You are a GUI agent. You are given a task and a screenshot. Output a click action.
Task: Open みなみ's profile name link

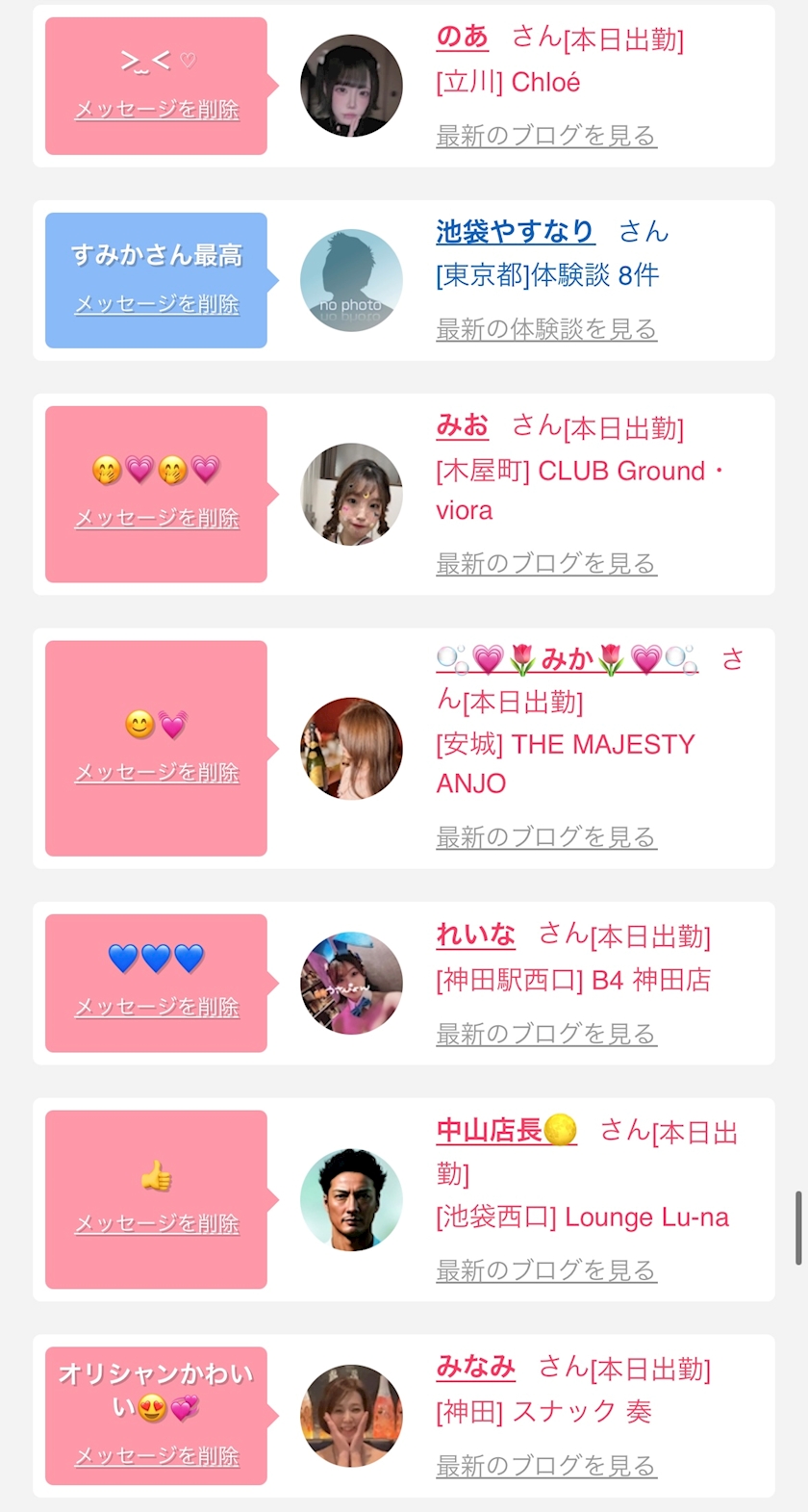coord(476,1367)
